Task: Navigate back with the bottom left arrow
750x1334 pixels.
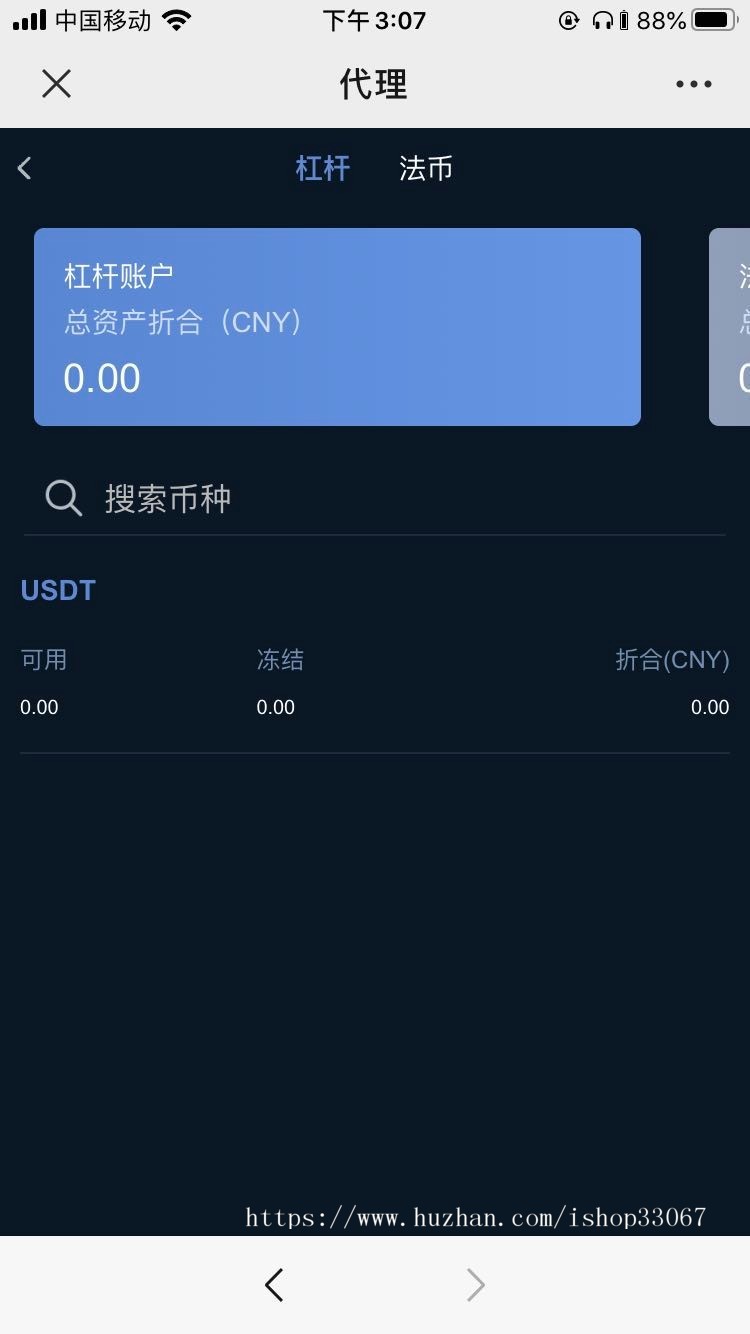Action: point(274,1285)
